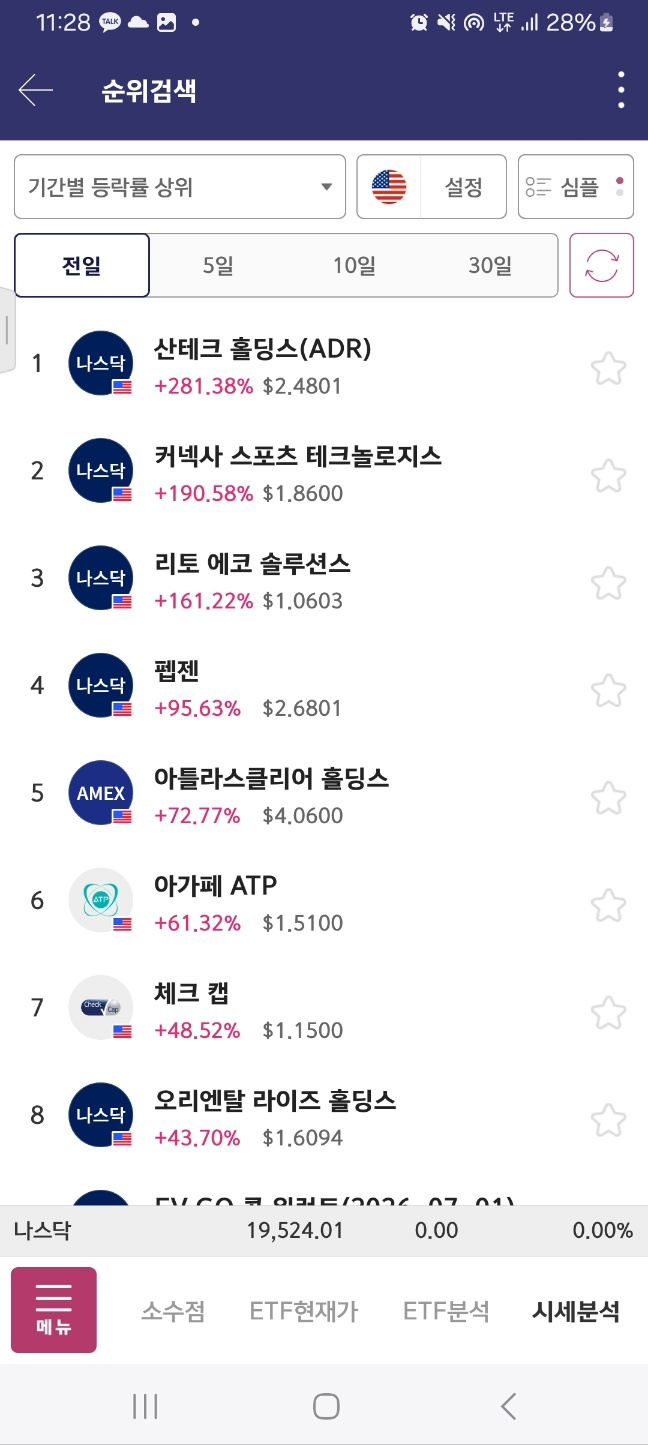648x1445 pixels.
Task: Switch to the ETF현재가 tab
Action: click(304, 1311)
